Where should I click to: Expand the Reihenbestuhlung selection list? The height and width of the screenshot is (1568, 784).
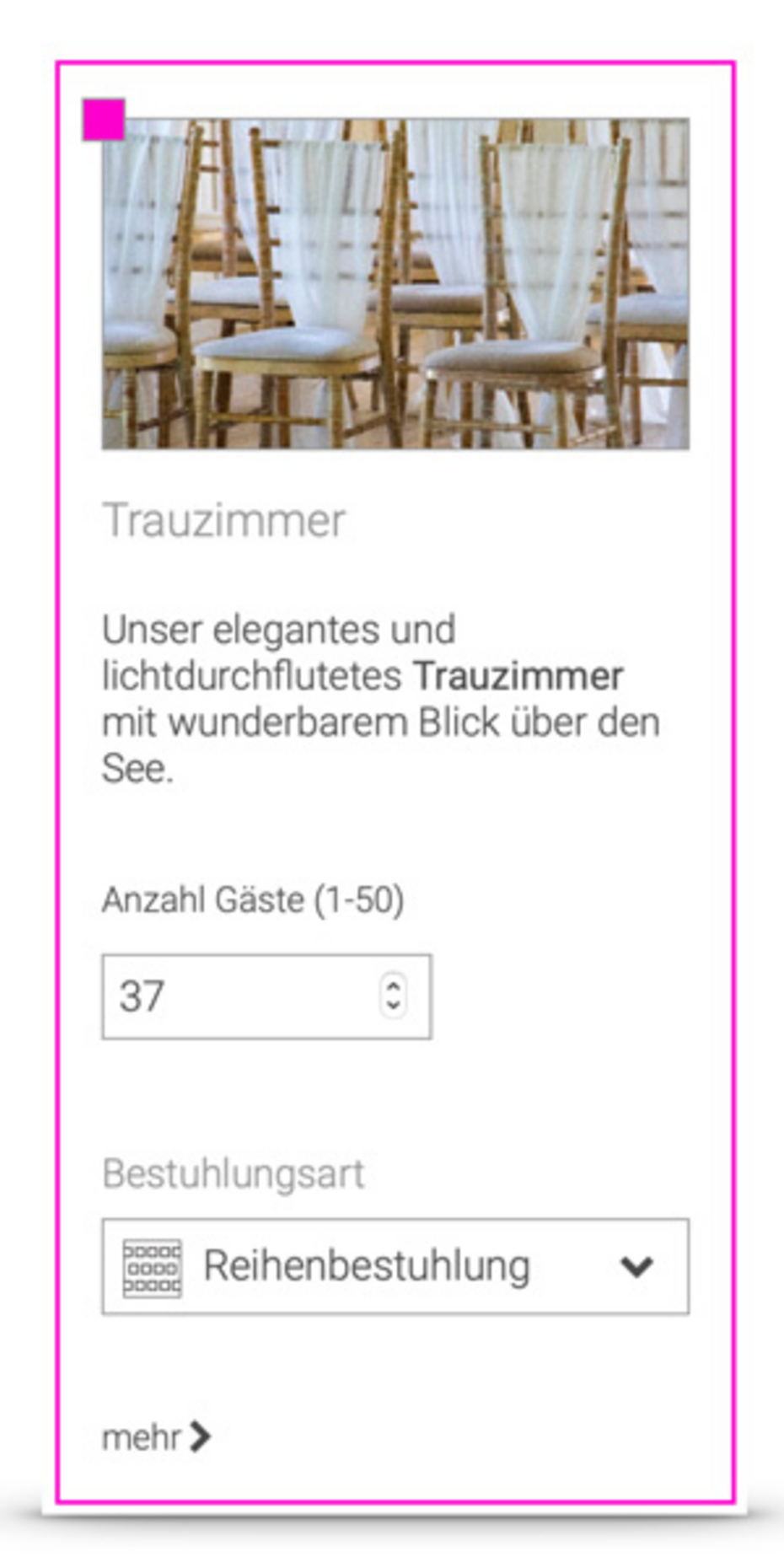[x=396, y=1265]
